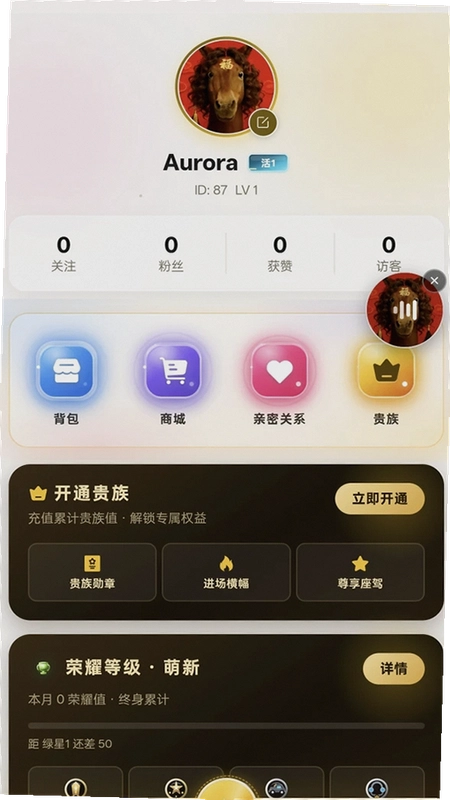Open 进场横幅 entrance banner
Image resolution: width=450 pixels, height=800 pixels.
(226, 572)
